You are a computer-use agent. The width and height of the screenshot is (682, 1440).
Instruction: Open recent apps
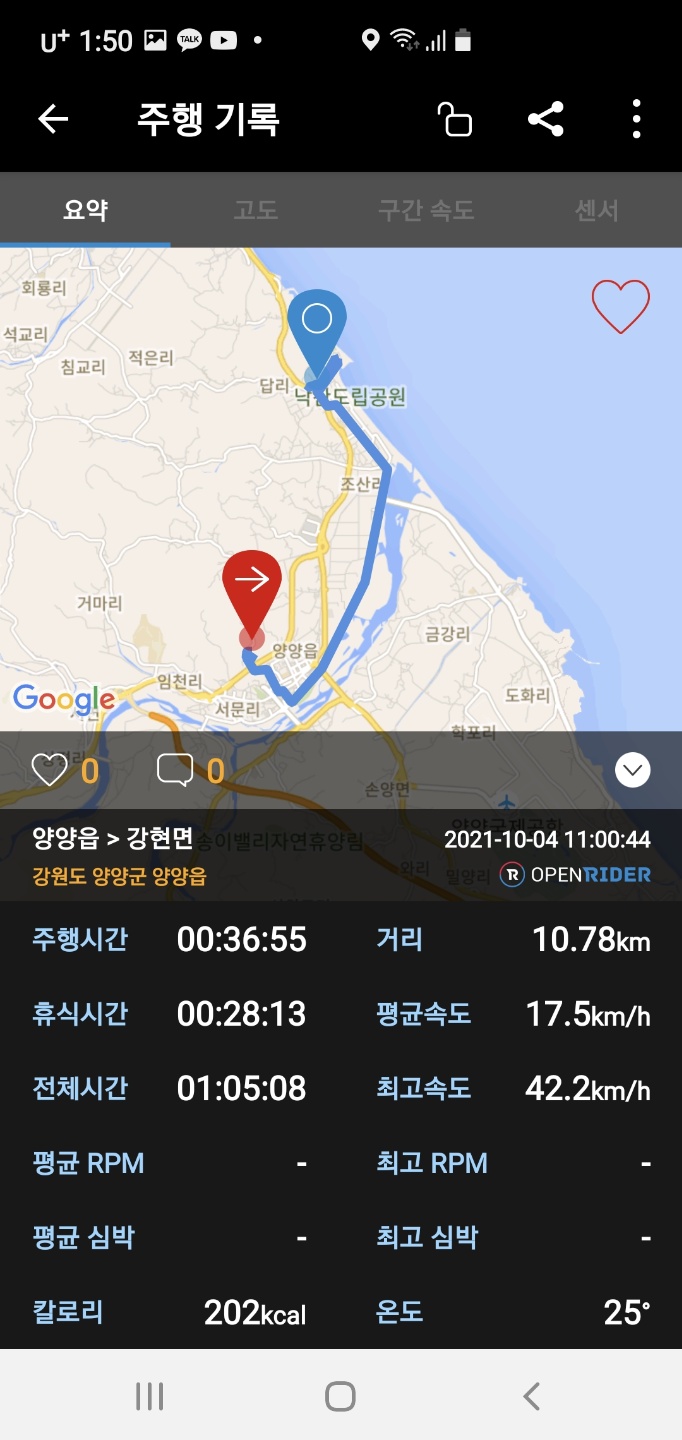point(150,1396)
